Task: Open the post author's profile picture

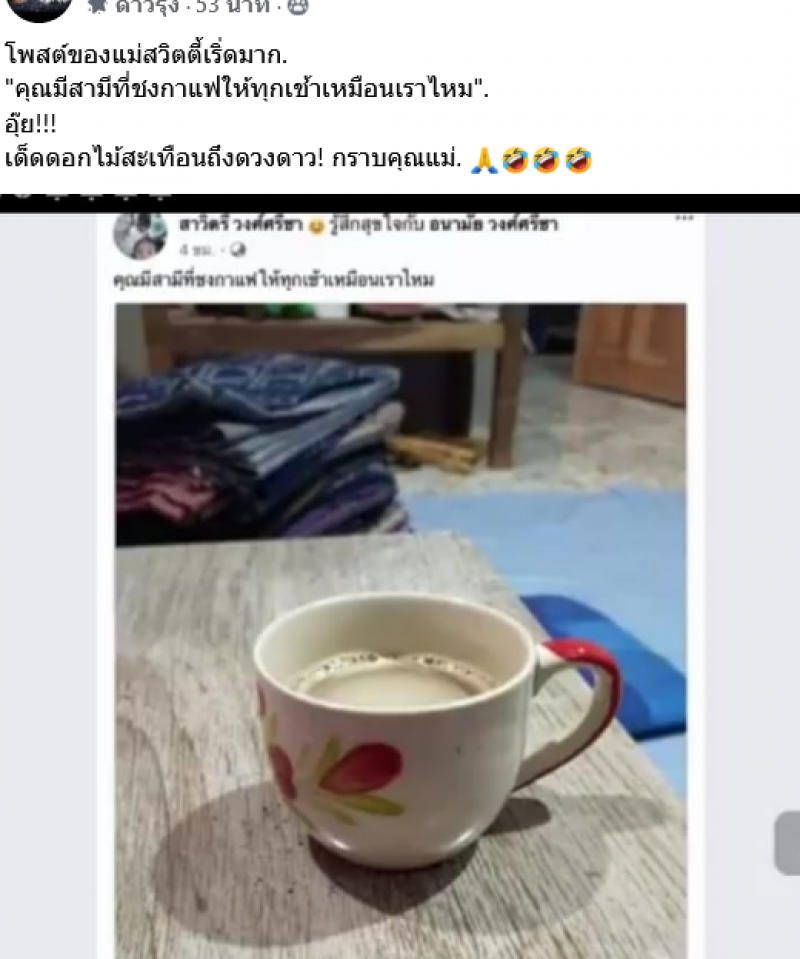Action: [x=40, y=6]
